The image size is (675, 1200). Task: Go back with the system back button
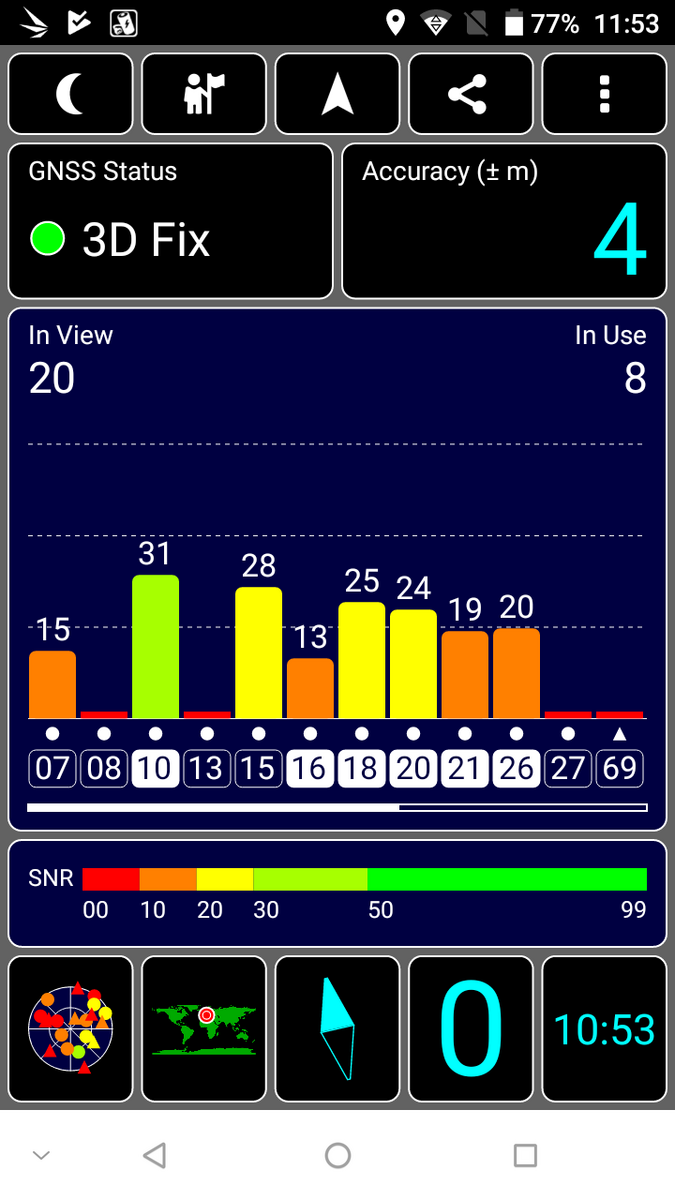(154, 1156)
